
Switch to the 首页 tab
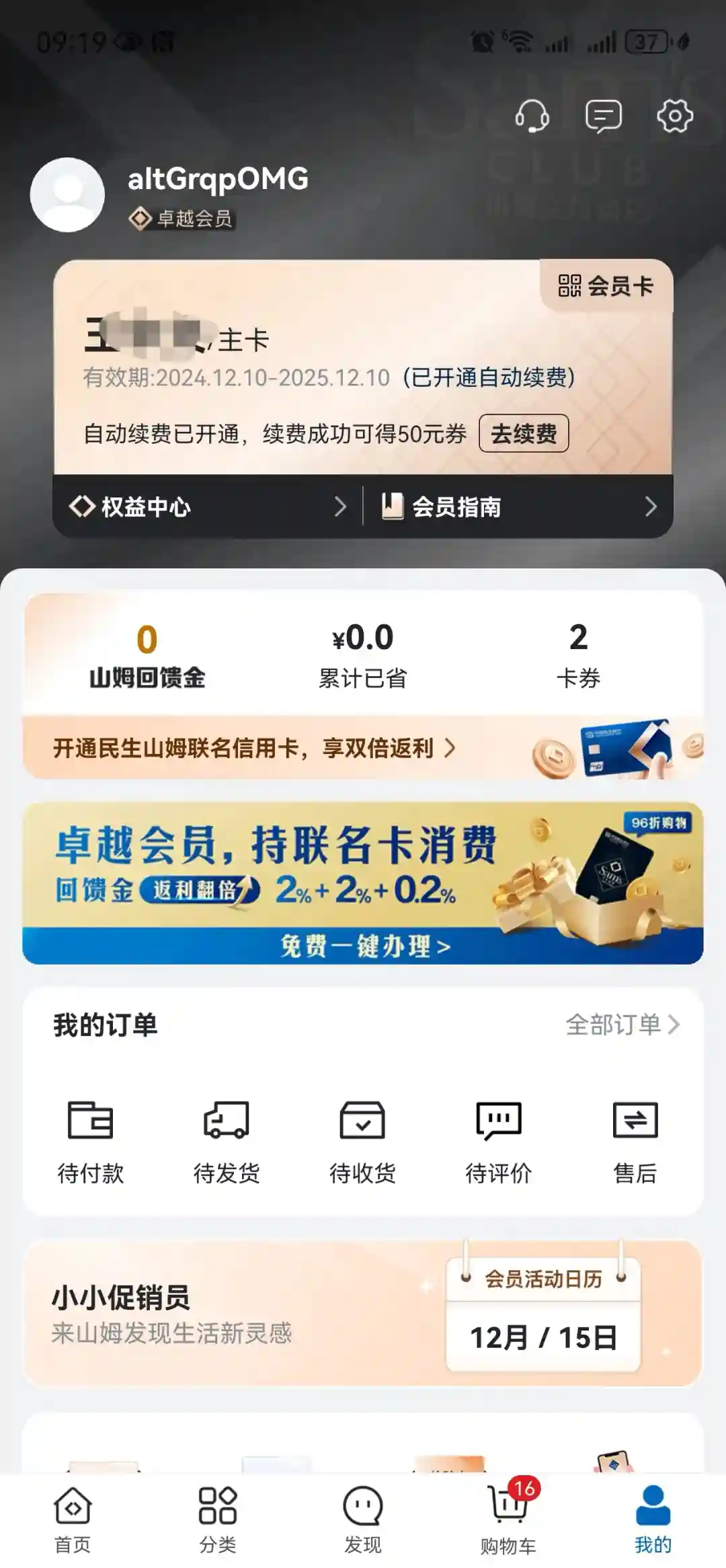pyautogui.click(x=73, y=1518)
